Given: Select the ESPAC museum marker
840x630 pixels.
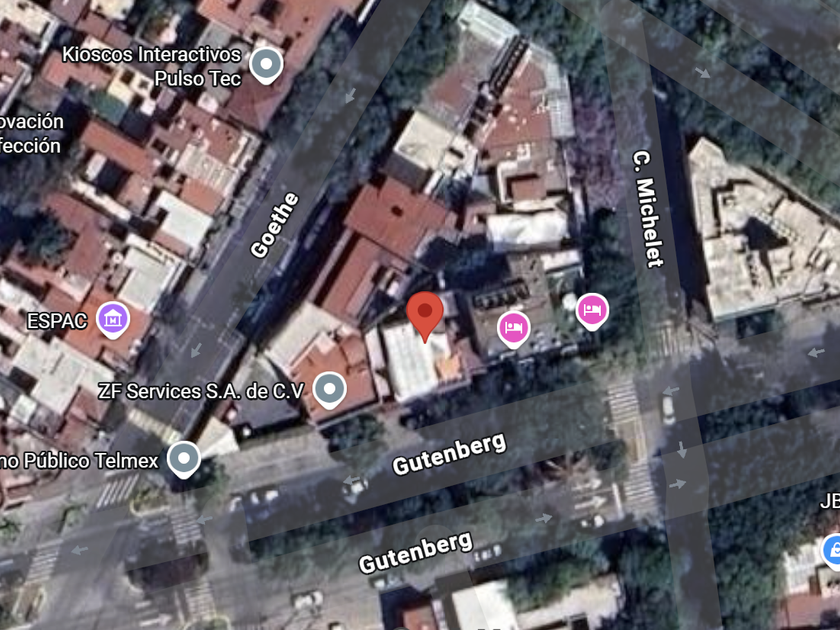Looking at the screenshot, I should 113,320.
